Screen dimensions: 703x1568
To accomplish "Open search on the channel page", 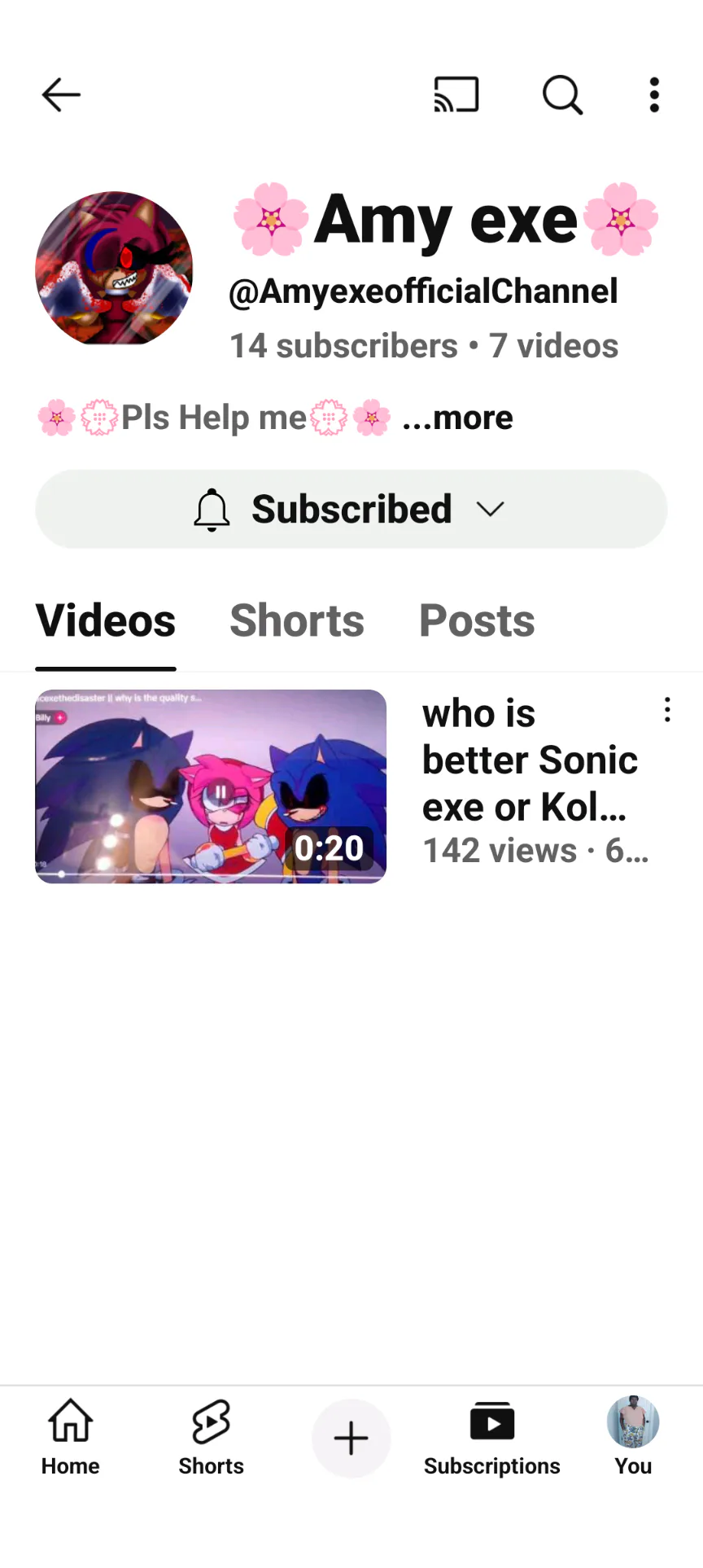I will 562,95.
